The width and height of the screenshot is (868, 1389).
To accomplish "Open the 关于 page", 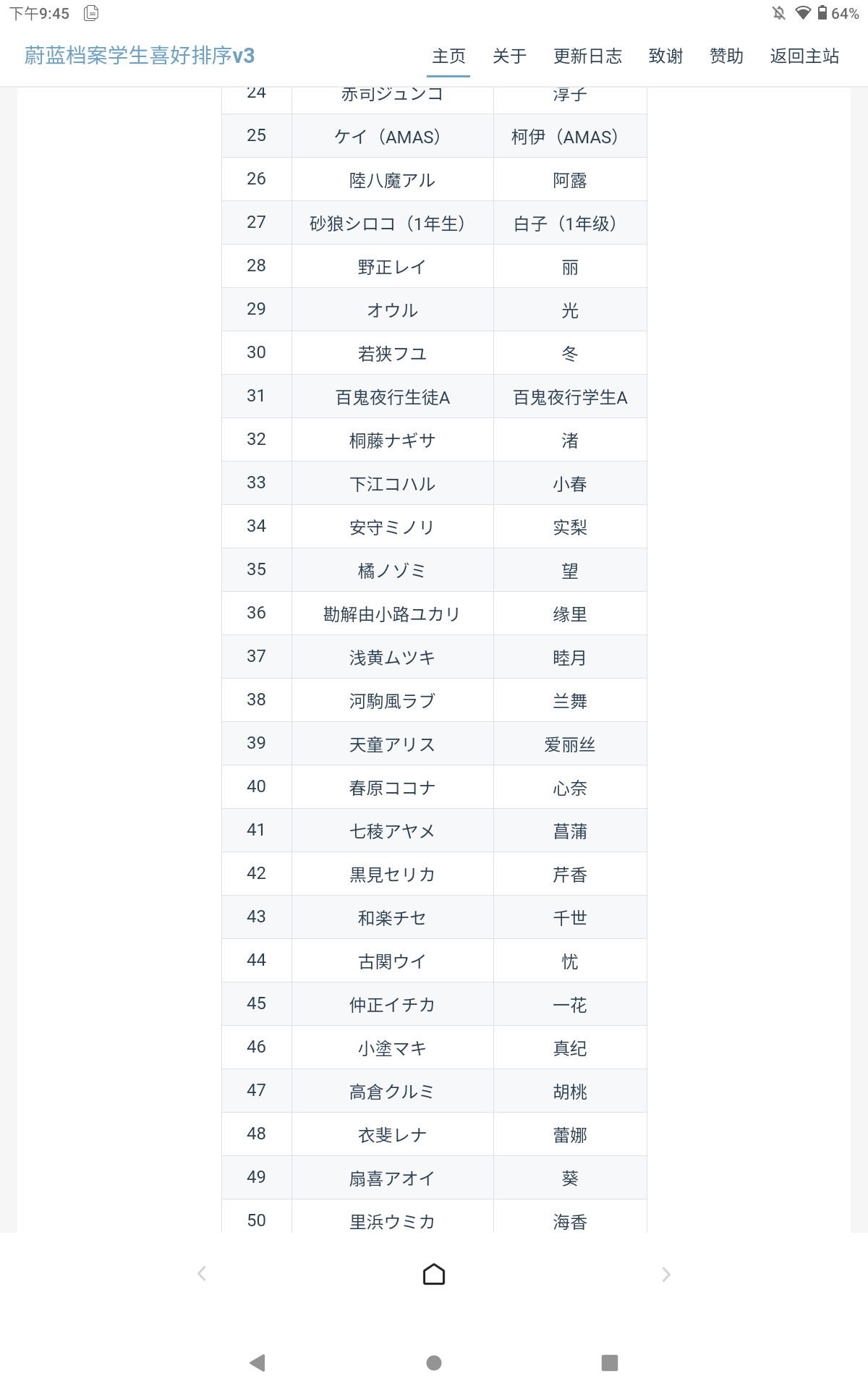I will pyautogui.click(x=510, y=56).
